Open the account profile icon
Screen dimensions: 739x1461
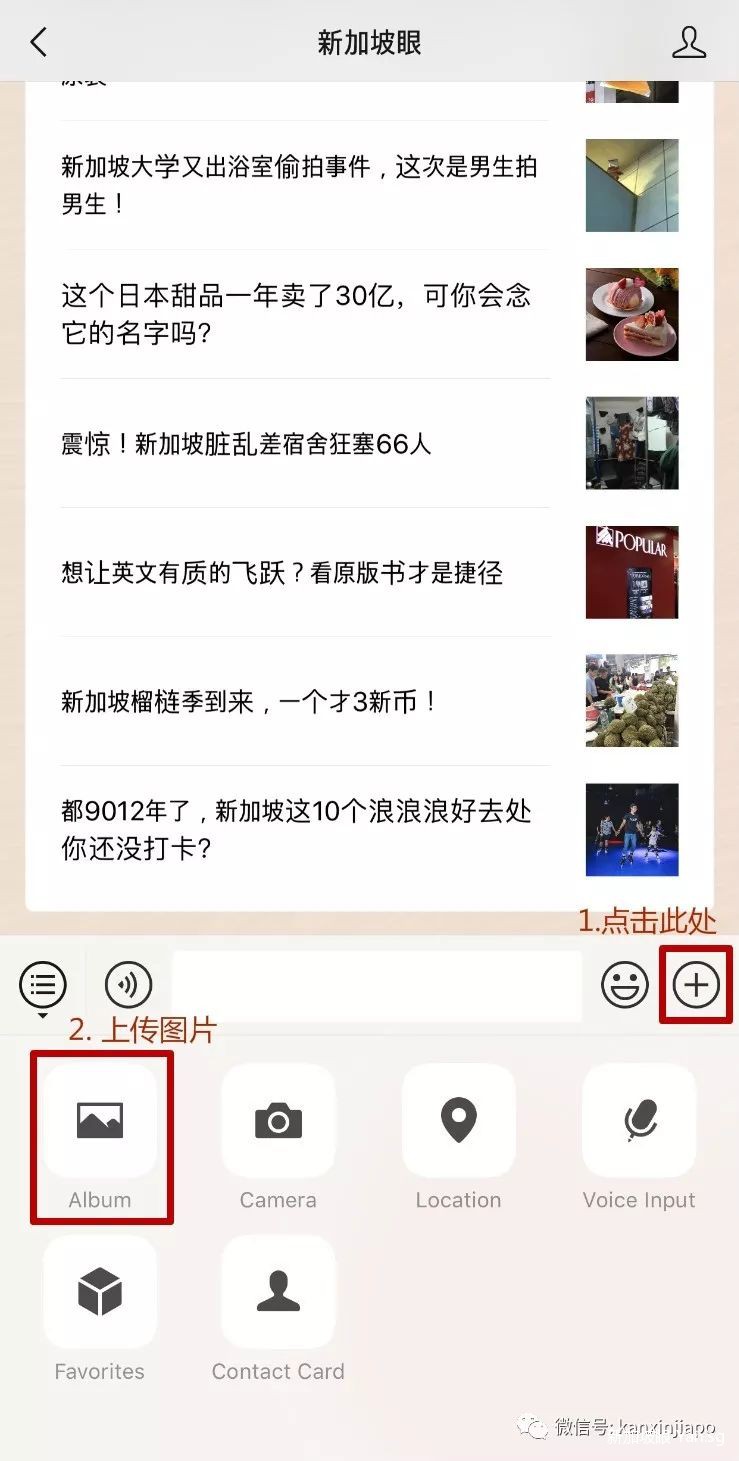pos(688,42)
